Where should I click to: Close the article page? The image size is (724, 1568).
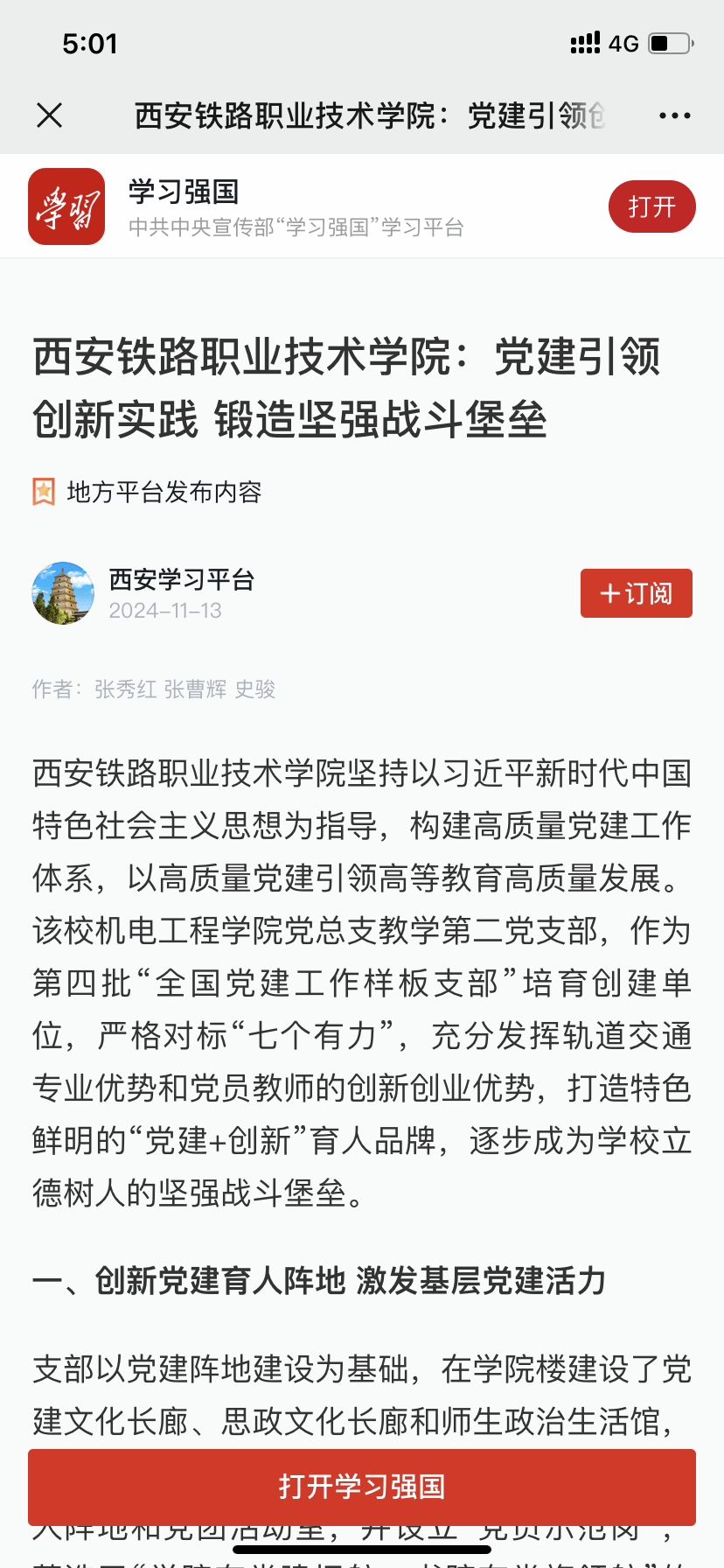[50, 115]
